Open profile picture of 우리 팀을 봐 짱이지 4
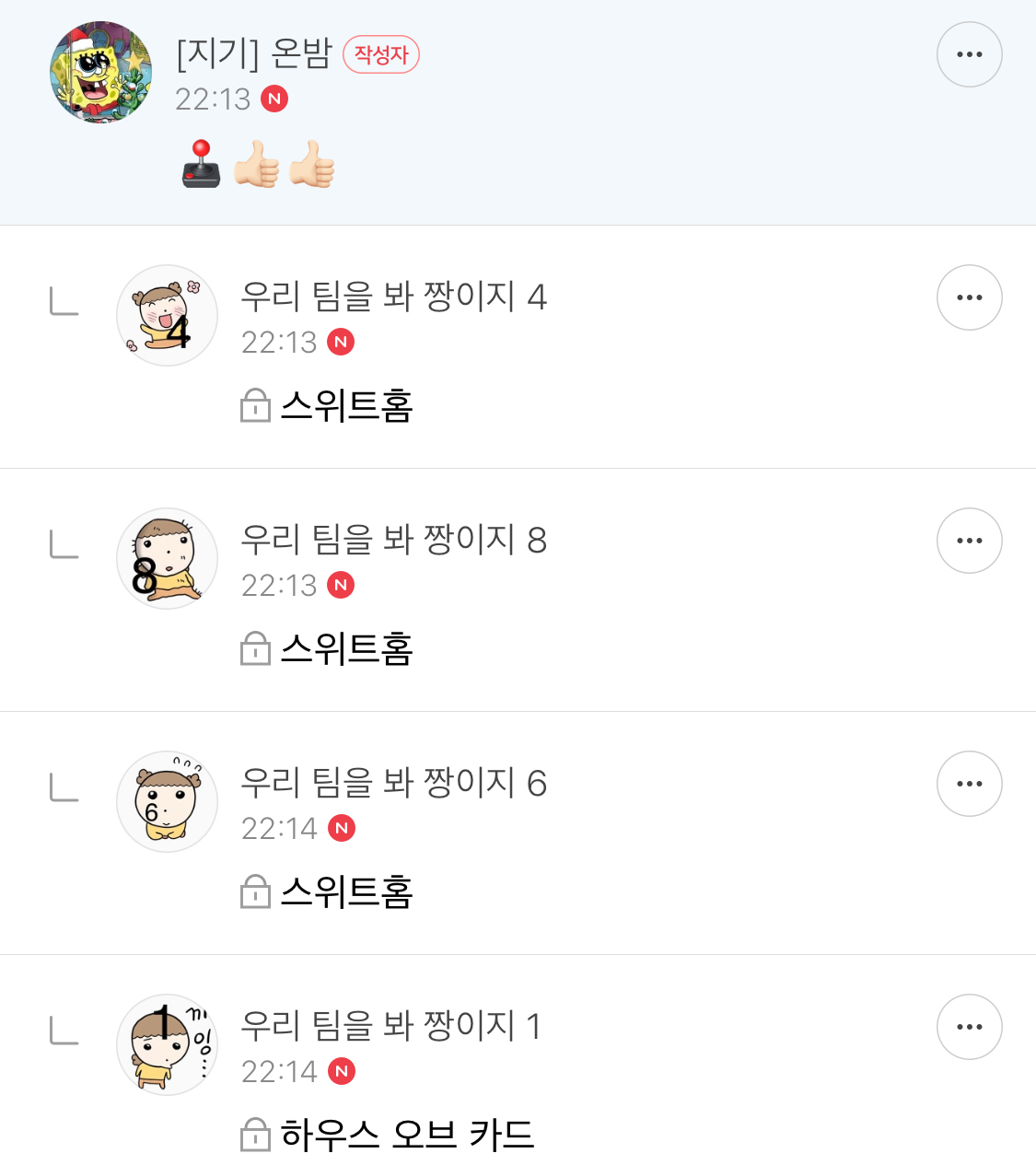The image size is (1036, 1165). [167, 315]
